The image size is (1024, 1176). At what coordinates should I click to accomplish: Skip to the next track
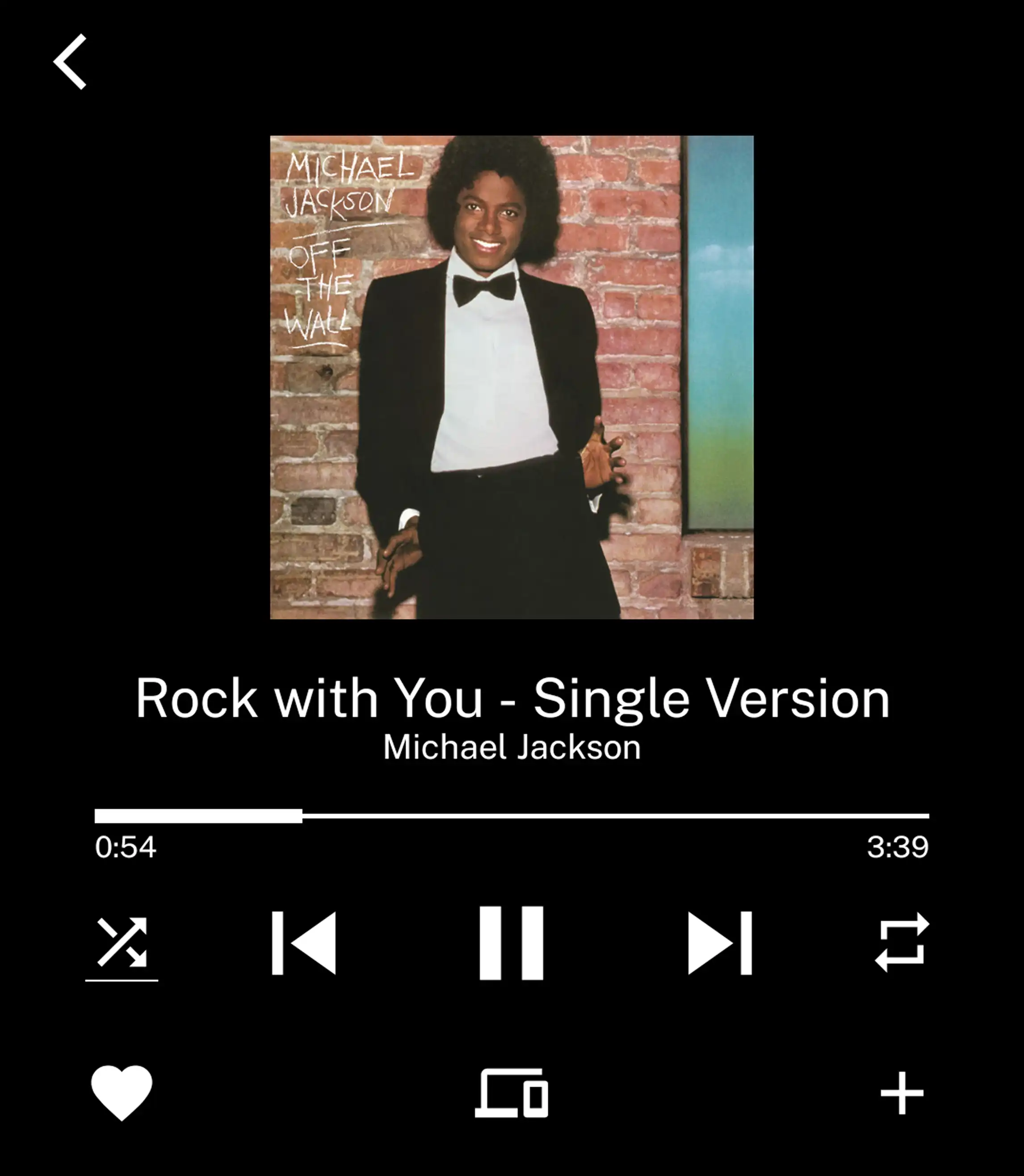point(719,943)
